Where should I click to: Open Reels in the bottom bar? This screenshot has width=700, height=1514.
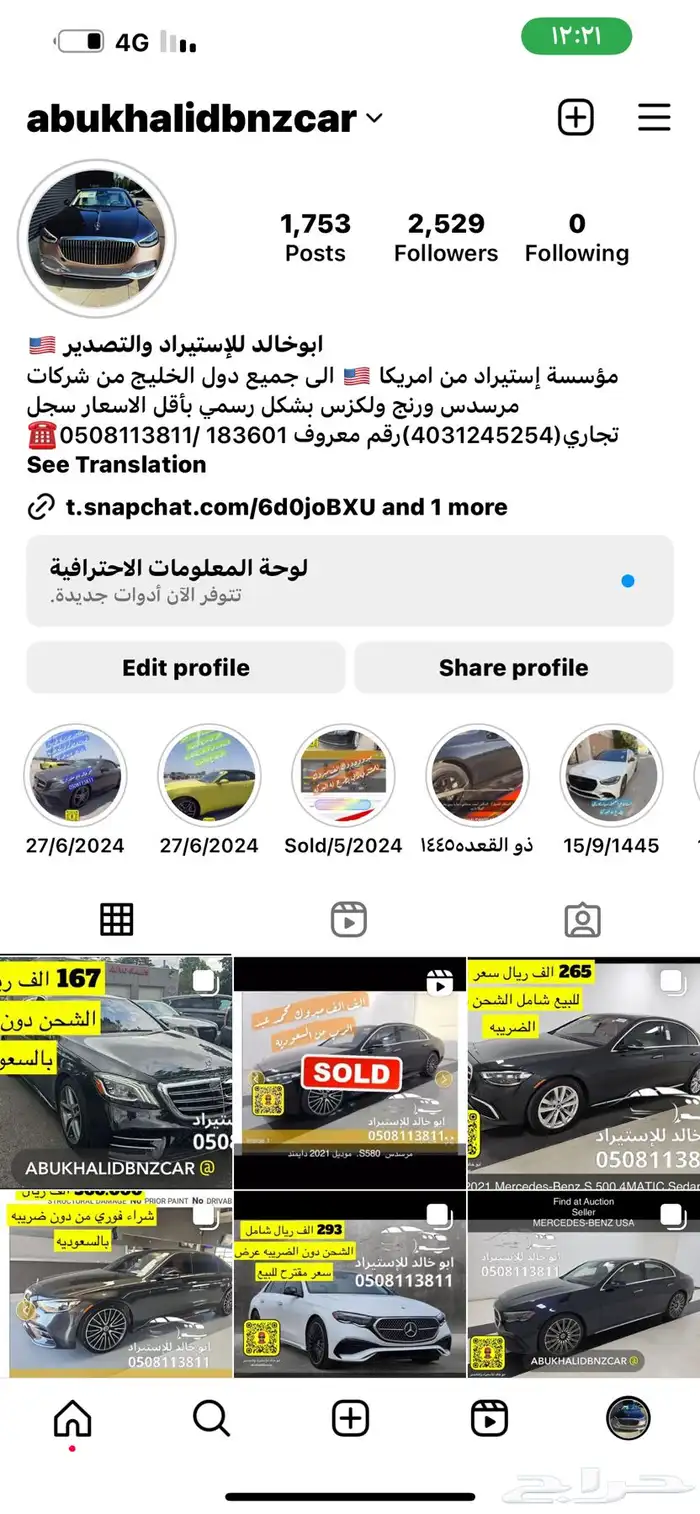click(x=489, y=1418)
